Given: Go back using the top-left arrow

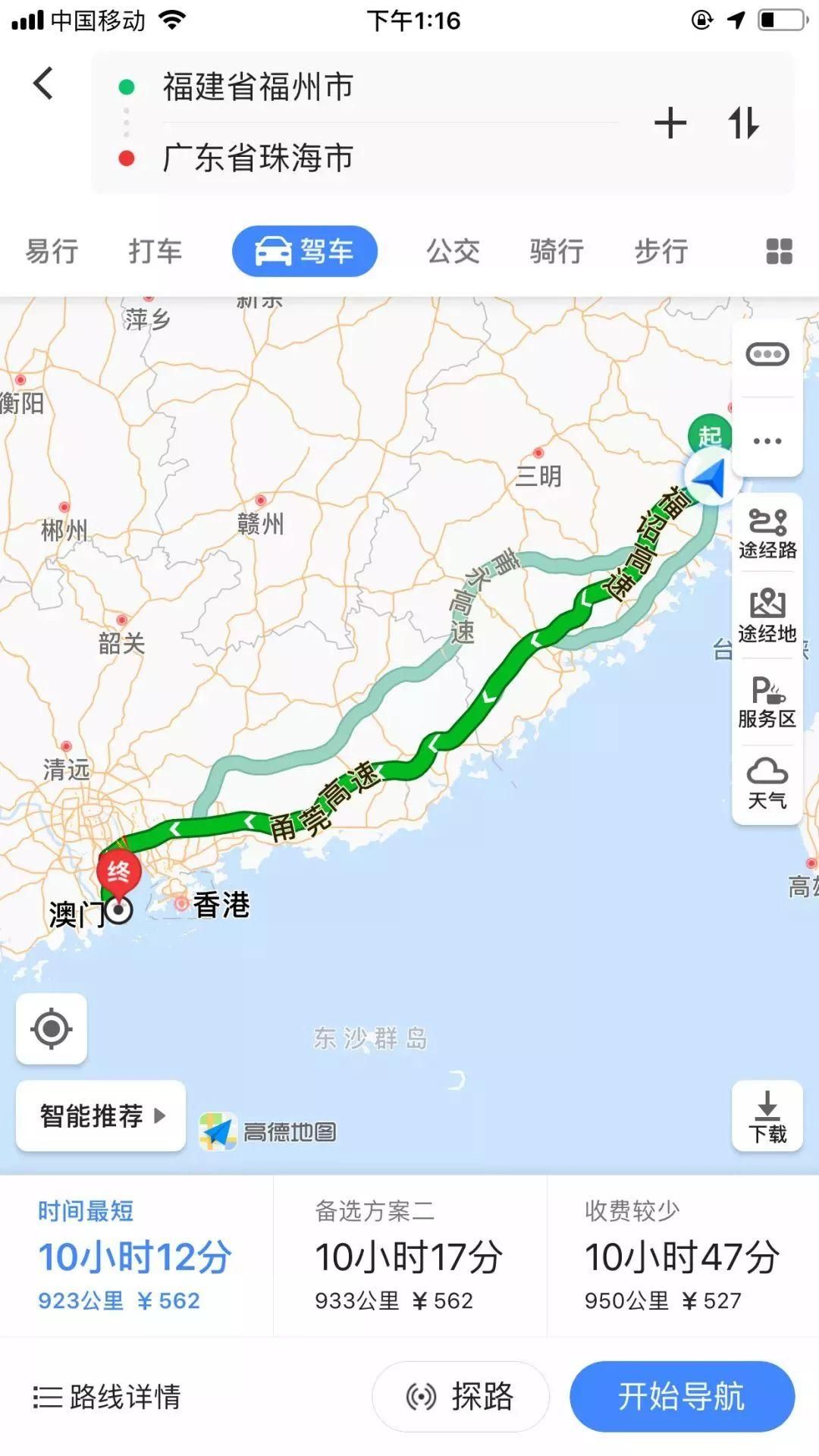Looking at the screenshot, I should tap(43, 83).
